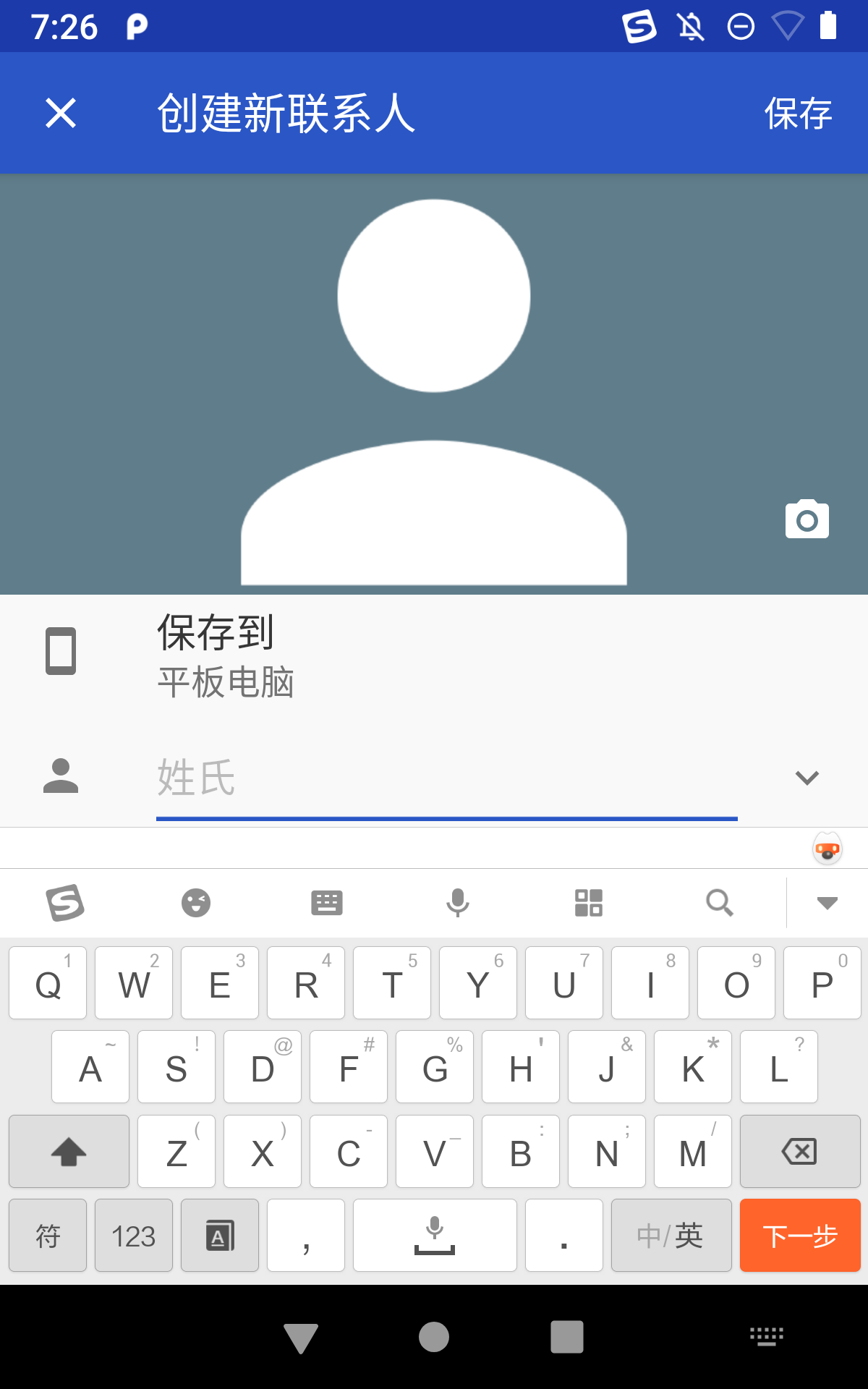The height and width of the screenshot is (1389, 868).
Task: Save the new contact with 保存
Action: (x=797, y=113)
